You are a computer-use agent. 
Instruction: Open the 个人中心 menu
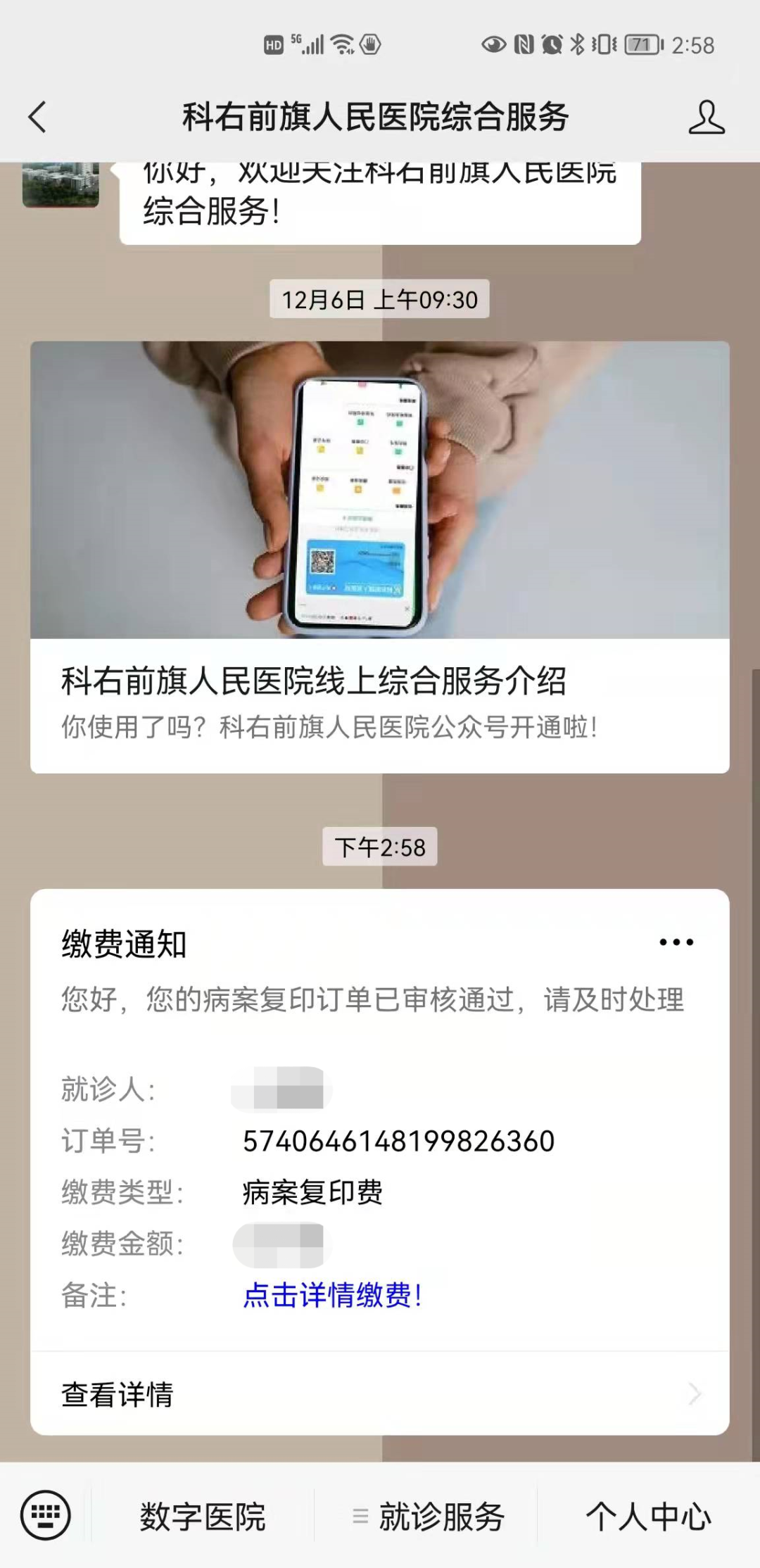click(648, 1516)
